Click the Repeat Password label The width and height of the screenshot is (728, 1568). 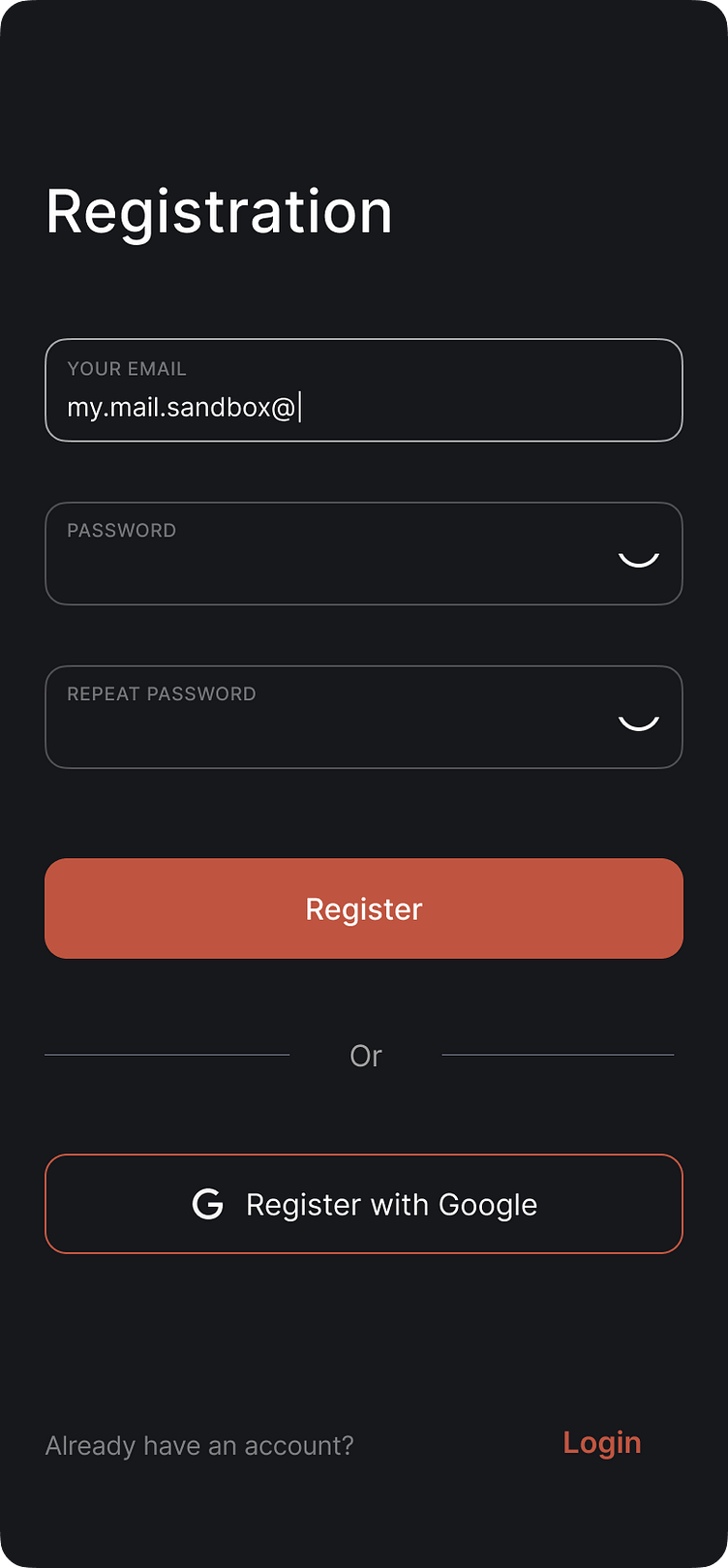[x=161, y=693]
